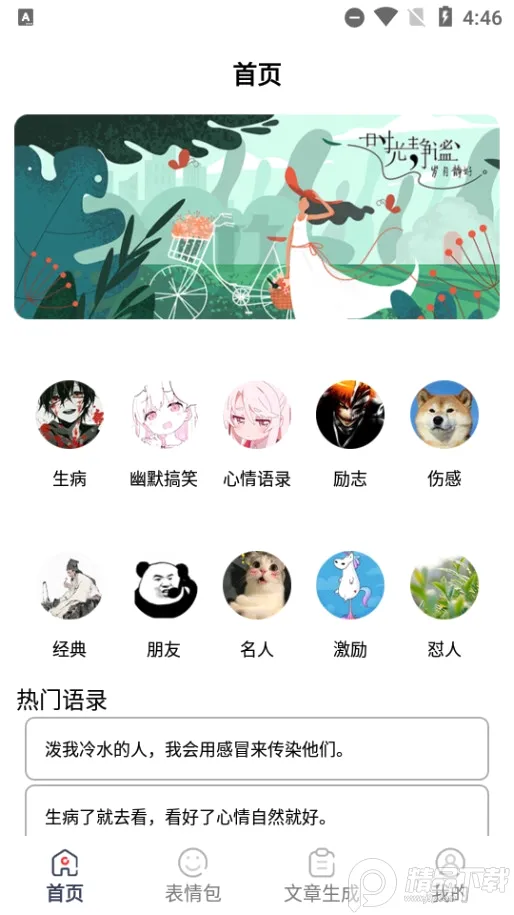The height and width of the screenshot is (915, 514).
Task: Go to the 文章生成 tab
Action: coord(321,875)
